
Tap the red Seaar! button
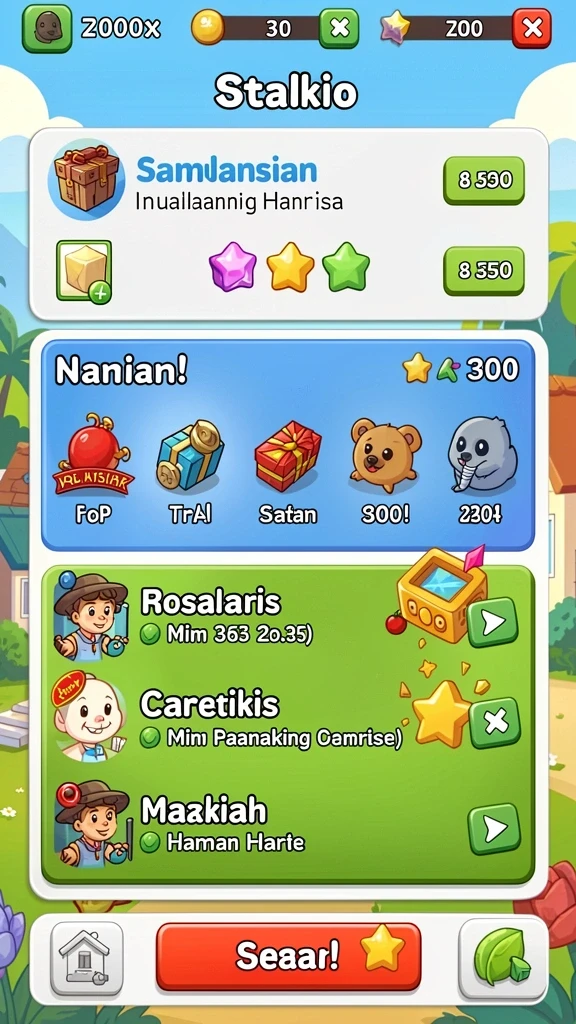289,956
